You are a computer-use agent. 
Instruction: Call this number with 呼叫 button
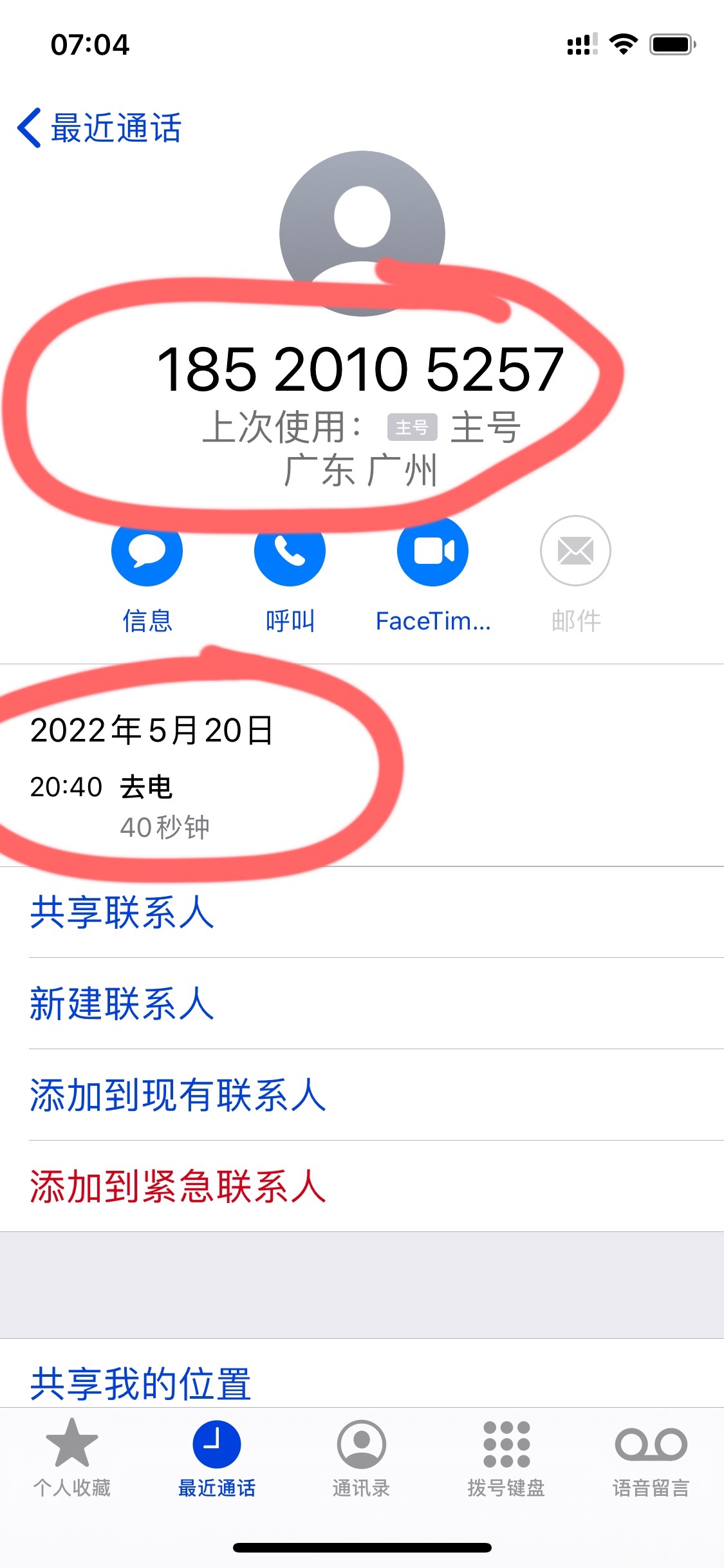click(290, 552)
